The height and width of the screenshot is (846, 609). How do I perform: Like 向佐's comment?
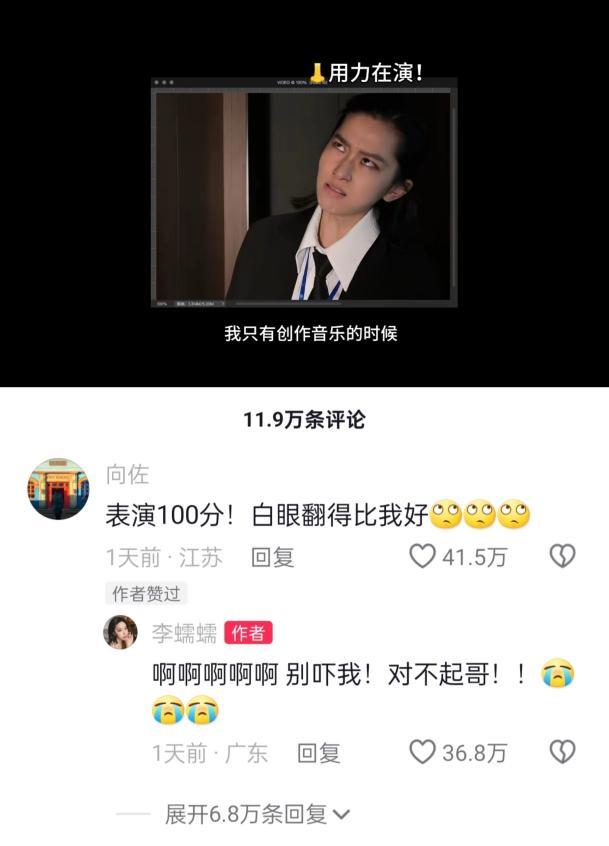coord(423,557)
